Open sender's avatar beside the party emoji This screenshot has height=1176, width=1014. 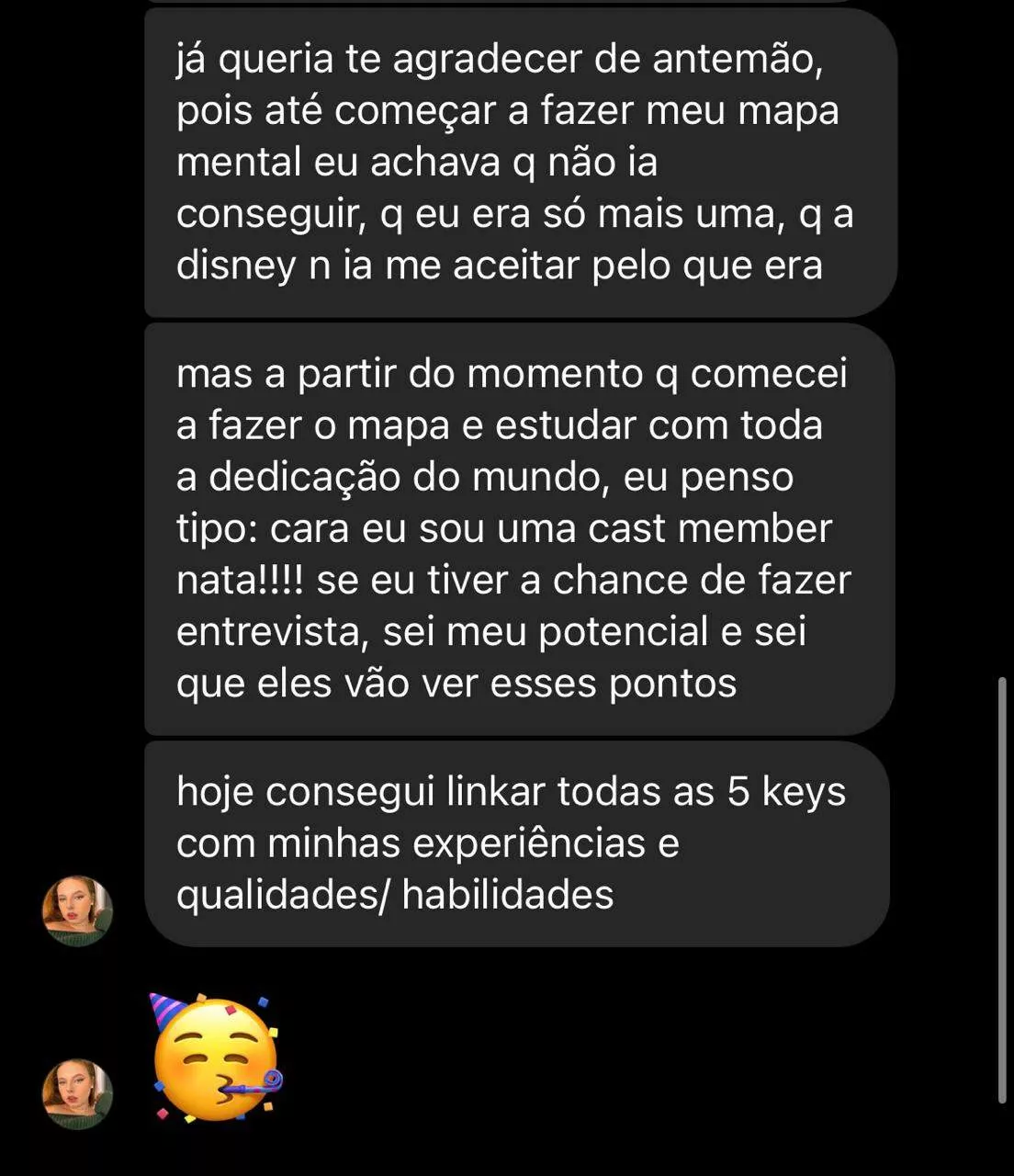[x=78, y=1093]
